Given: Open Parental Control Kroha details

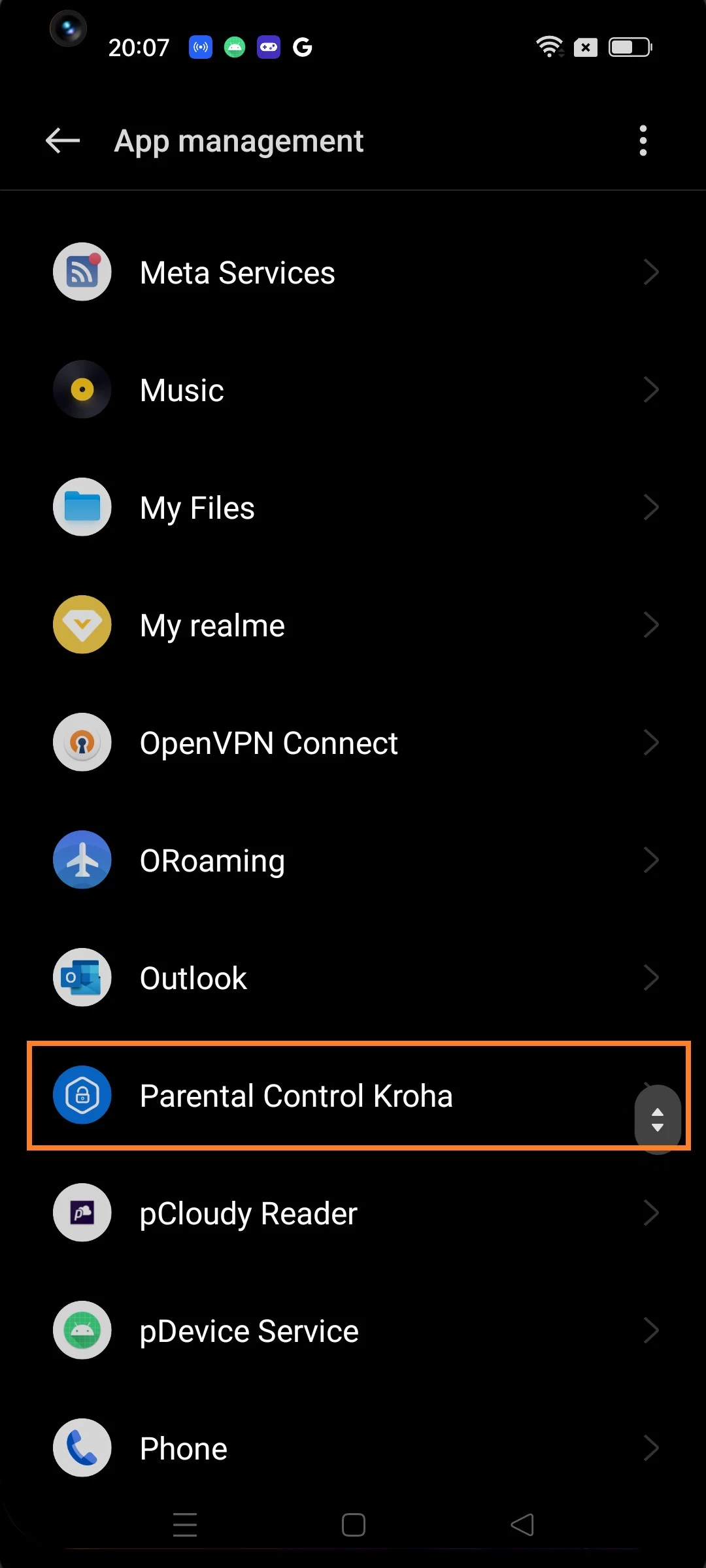Looking at the screenshot, I should click(x=327, y=1096).
